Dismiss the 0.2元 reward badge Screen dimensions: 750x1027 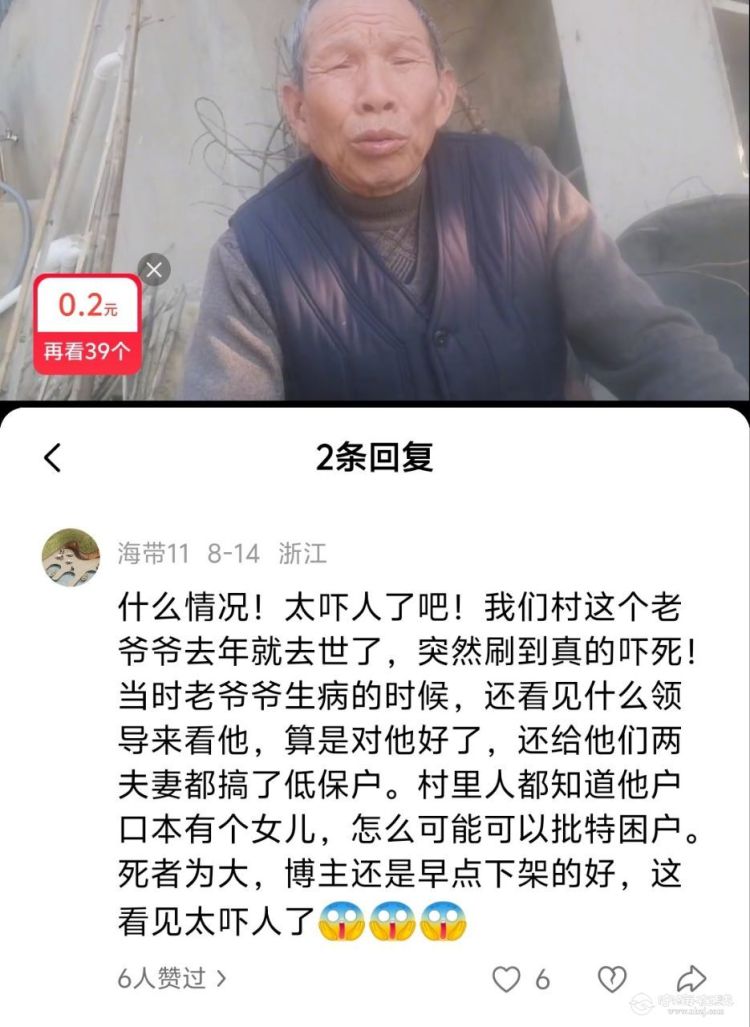coord(153,269)
